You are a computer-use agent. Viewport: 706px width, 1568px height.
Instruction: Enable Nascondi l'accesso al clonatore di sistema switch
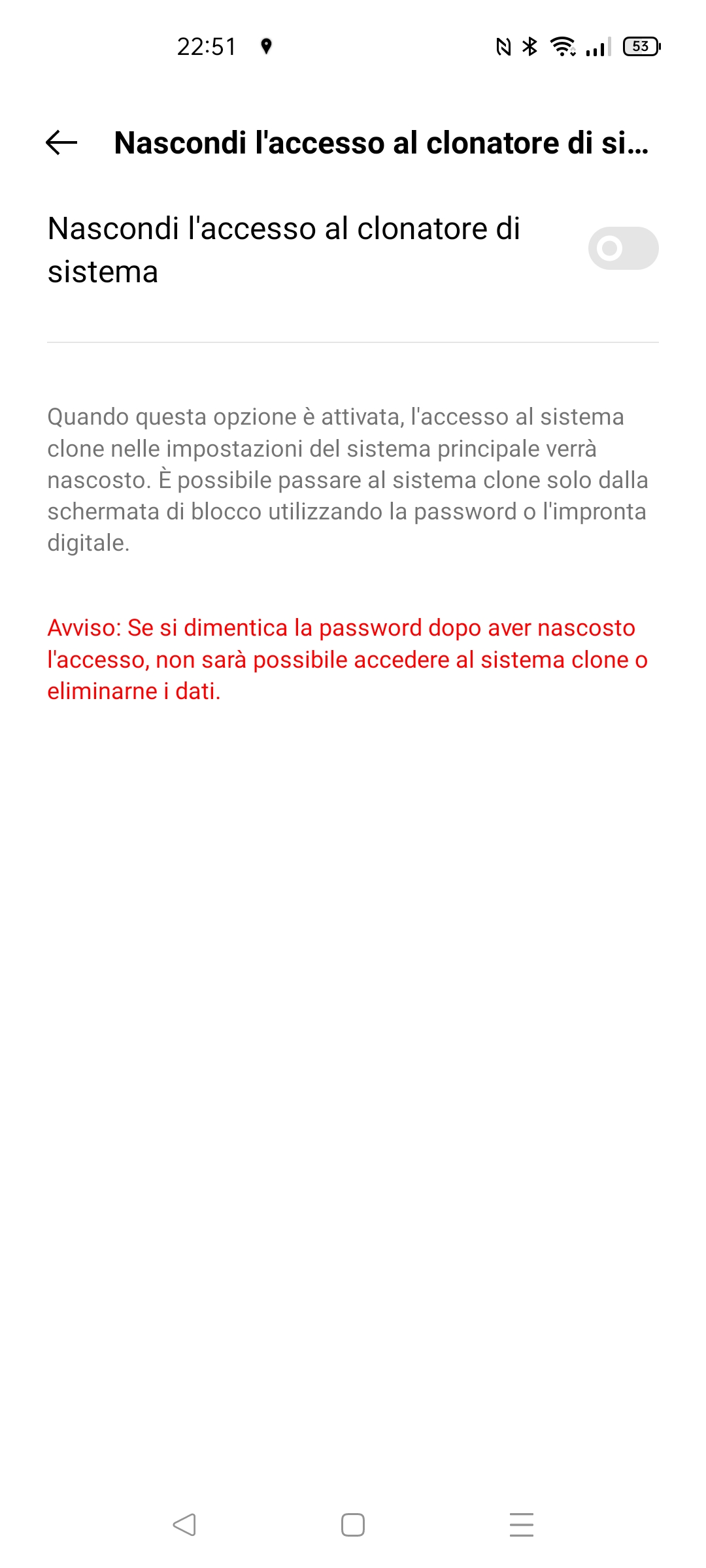pos(623,248)
